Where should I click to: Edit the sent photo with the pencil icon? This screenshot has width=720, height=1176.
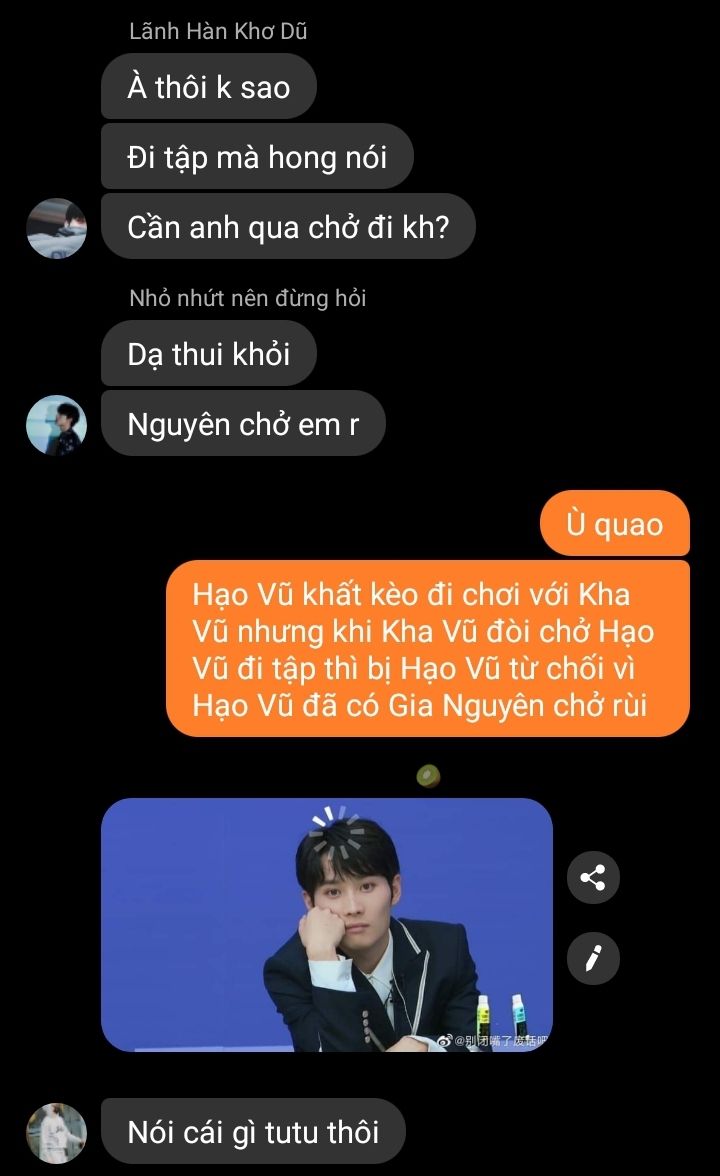593,959
